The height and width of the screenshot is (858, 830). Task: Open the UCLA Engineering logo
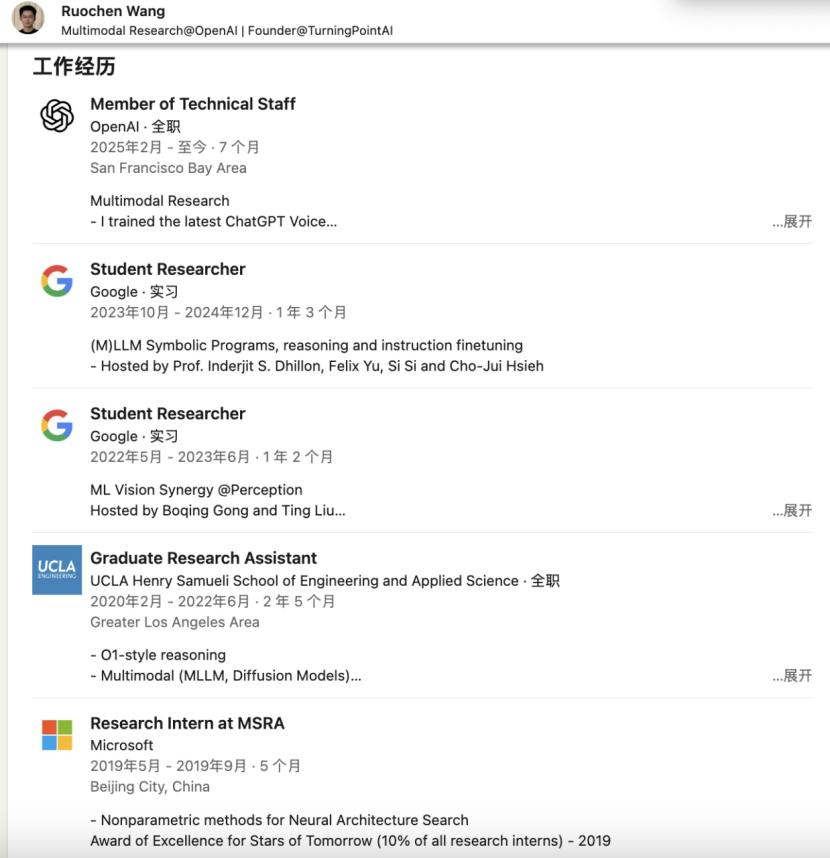(x=57, y=570)
